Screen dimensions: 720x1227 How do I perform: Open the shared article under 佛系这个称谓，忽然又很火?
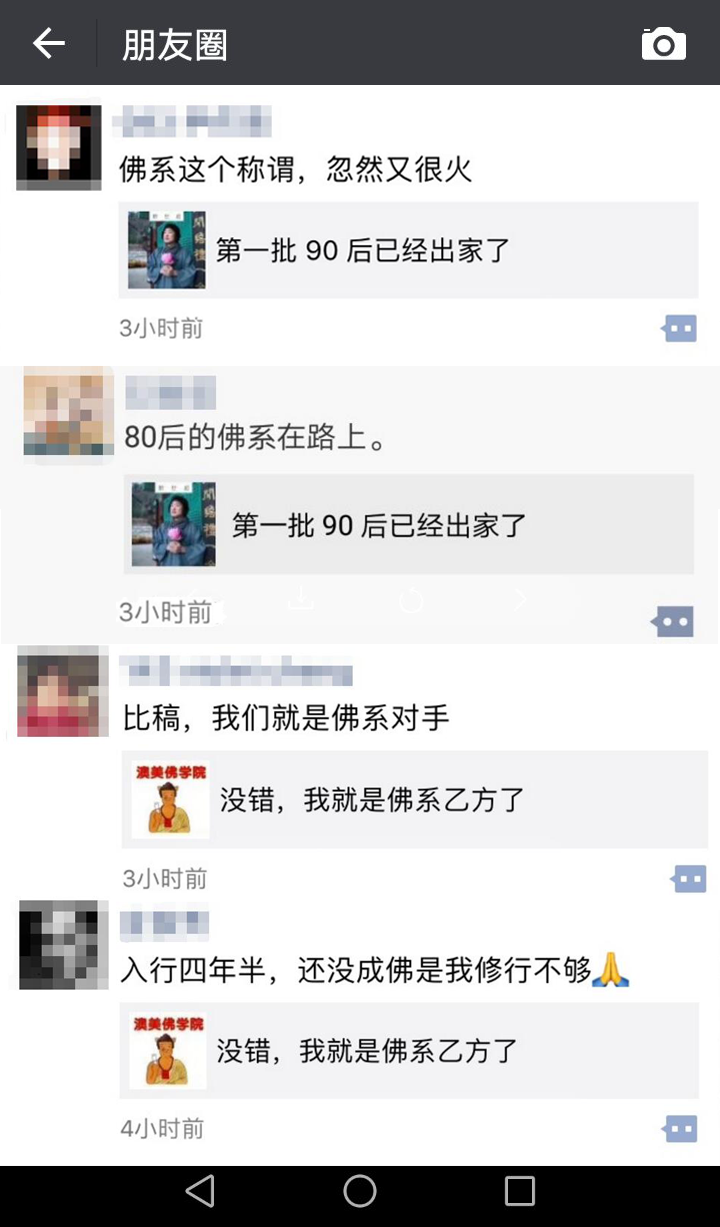[408, 250]
